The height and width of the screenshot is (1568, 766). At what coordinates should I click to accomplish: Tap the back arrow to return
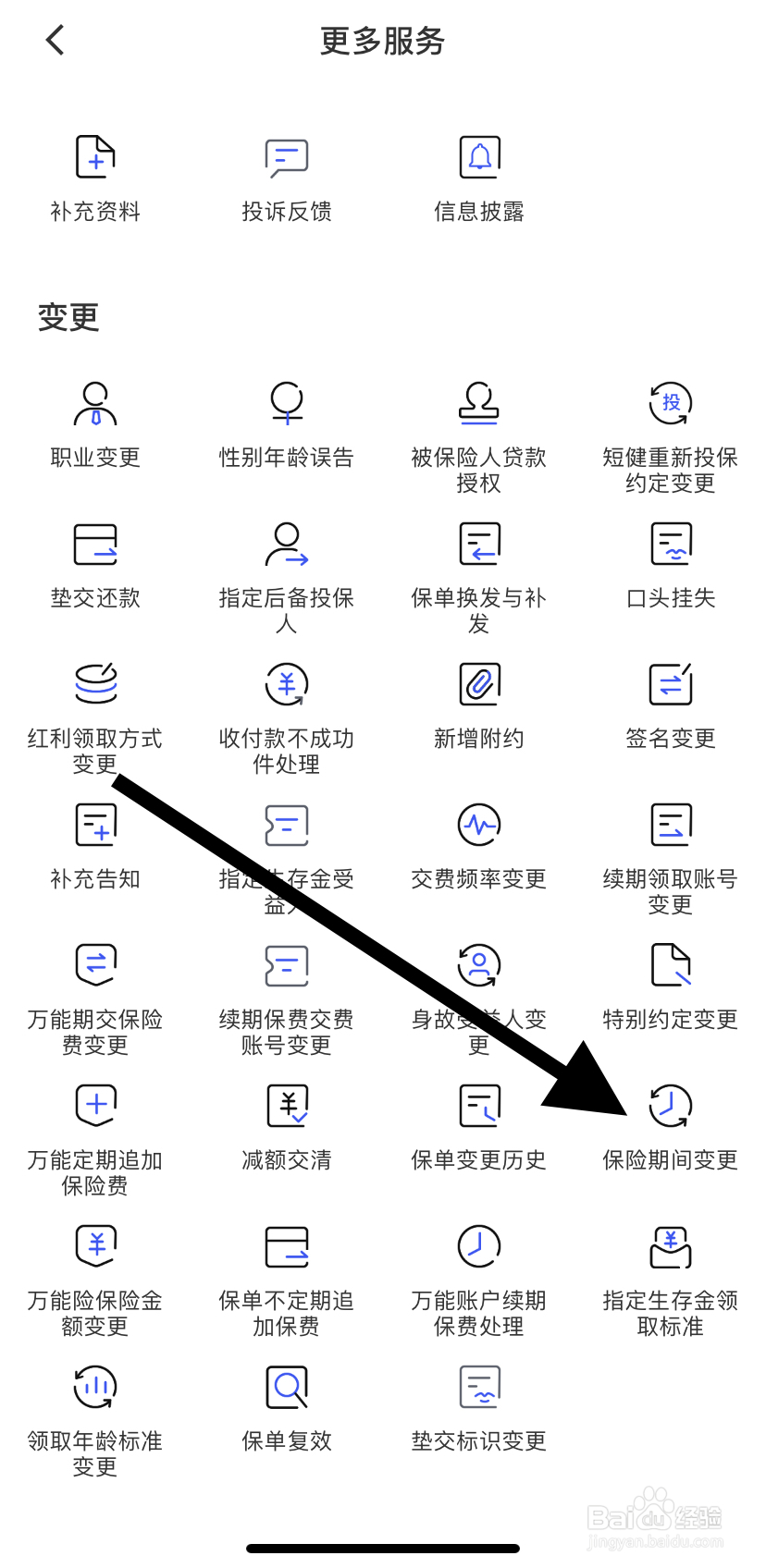coord(54,40)
